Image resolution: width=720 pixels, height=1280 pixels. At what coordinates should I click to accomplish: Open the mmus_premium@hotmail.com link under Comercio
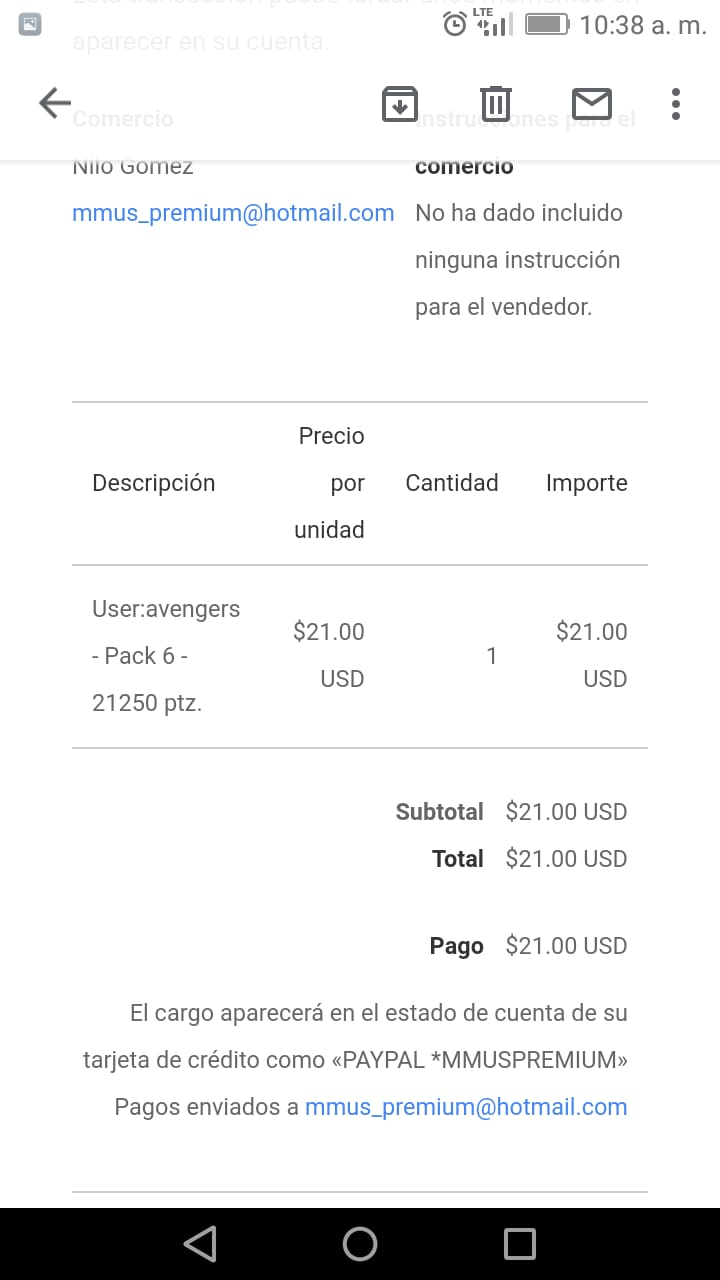pos(233,213)
